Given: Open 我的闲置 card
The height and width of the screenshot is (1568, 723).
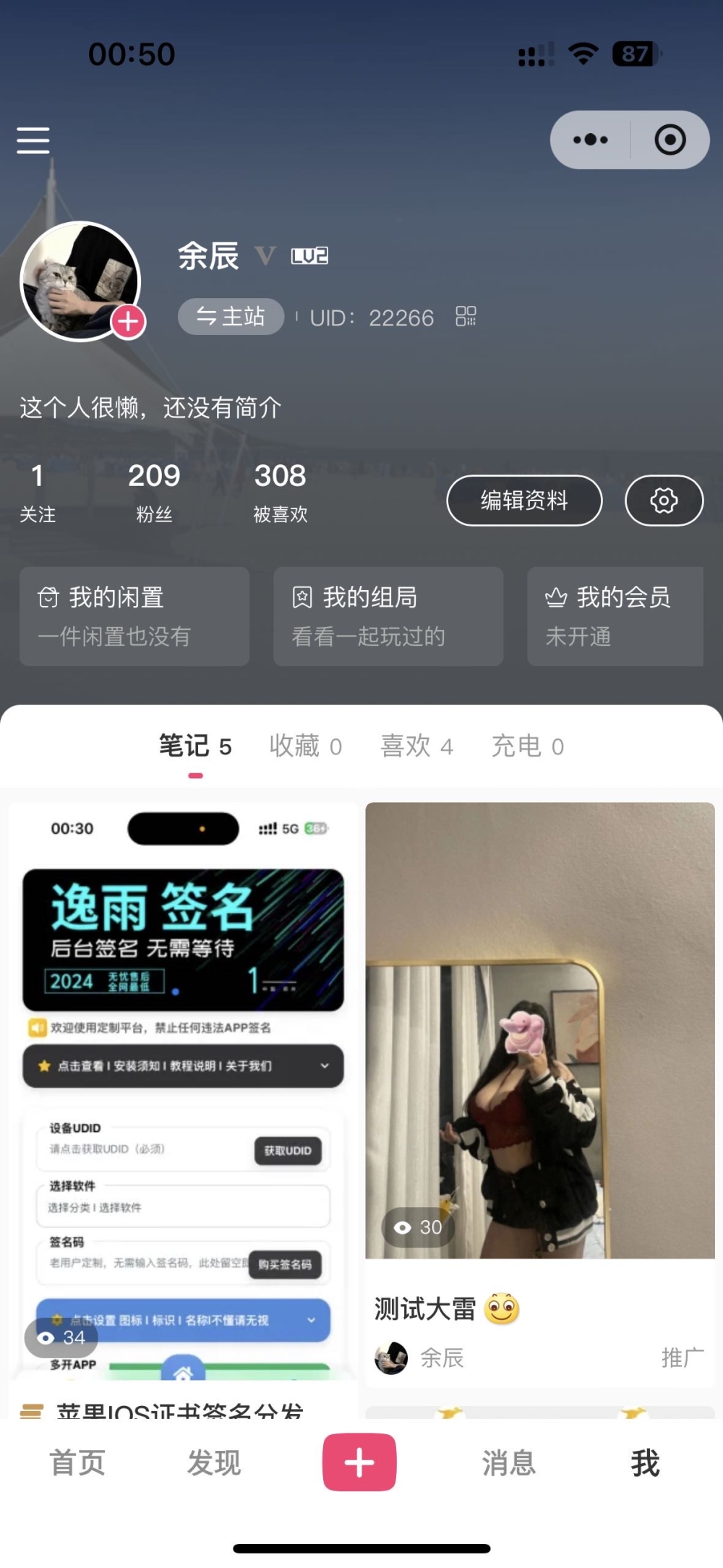Looking at the screenshot, I should [134, 616].
